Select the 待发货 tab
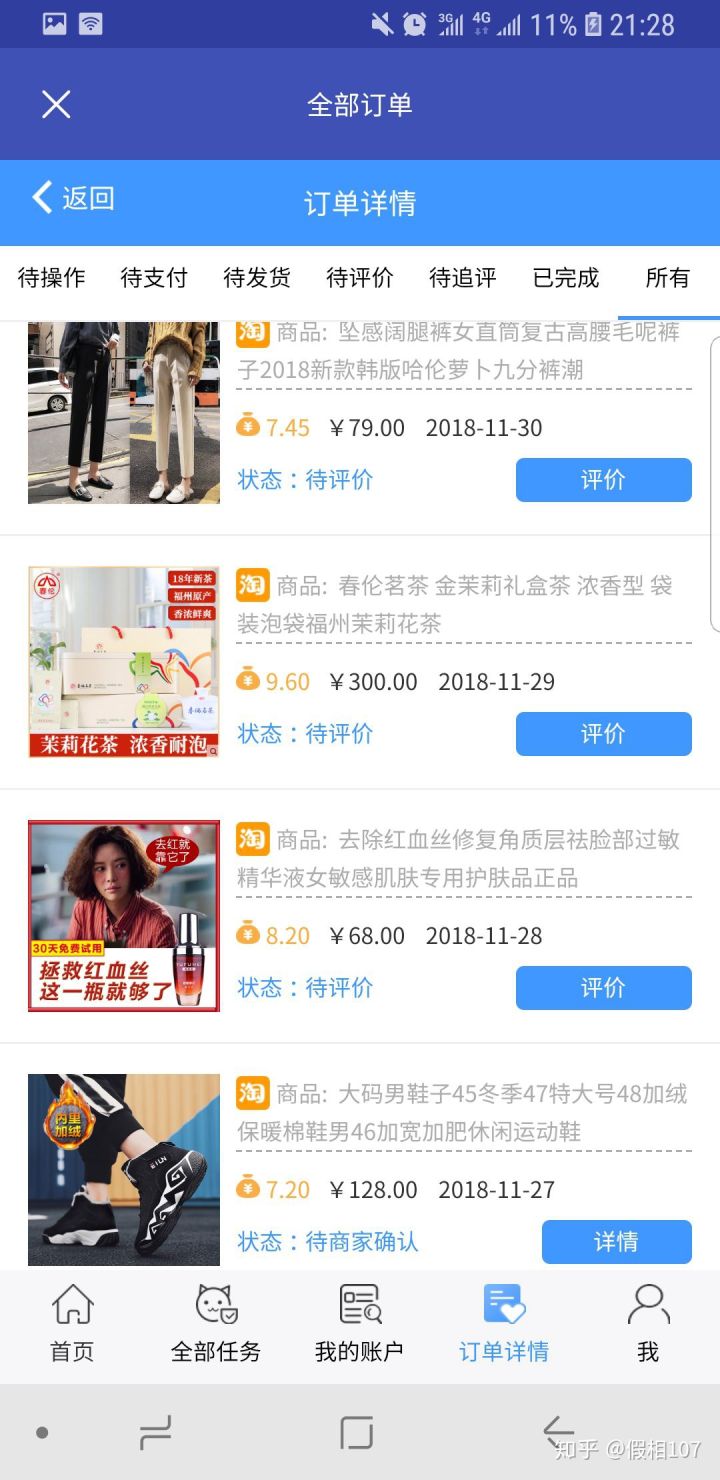720x1480 pixels. click(x=257, y=278)
